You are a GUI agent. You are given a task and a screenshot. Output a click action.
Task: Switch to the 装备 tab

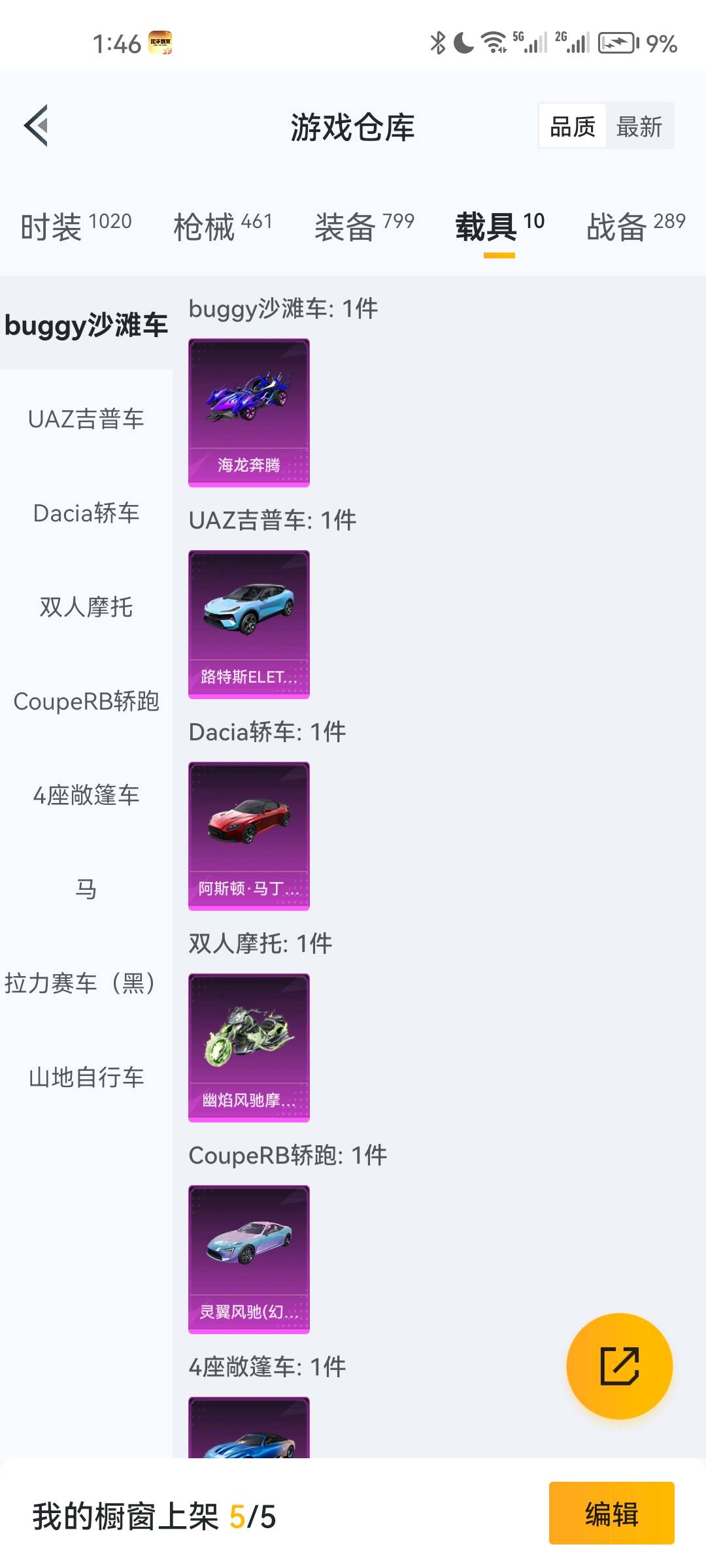click(364, 226)
